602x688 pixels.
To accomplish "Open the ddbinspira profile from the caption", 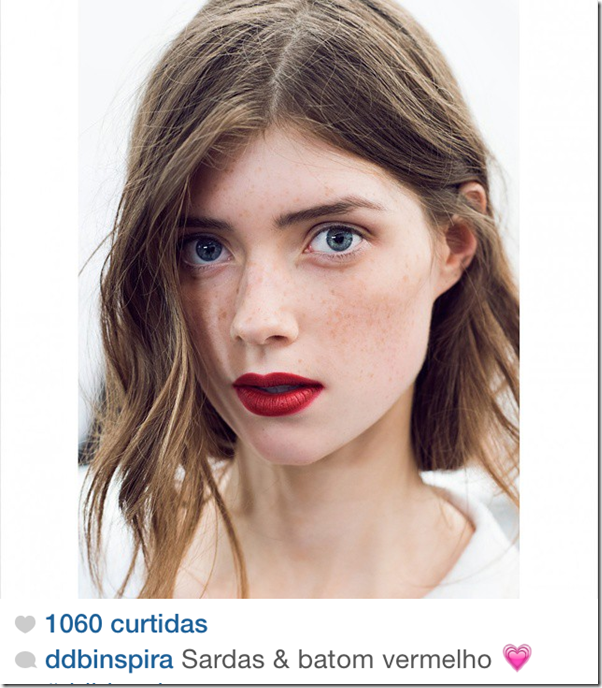I will (x=110, y=660).
